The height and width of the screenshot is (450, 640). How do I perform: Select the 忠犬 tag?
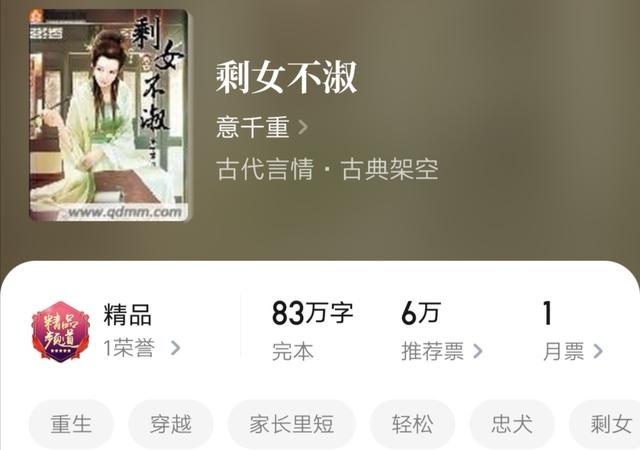tap(511, 424)
